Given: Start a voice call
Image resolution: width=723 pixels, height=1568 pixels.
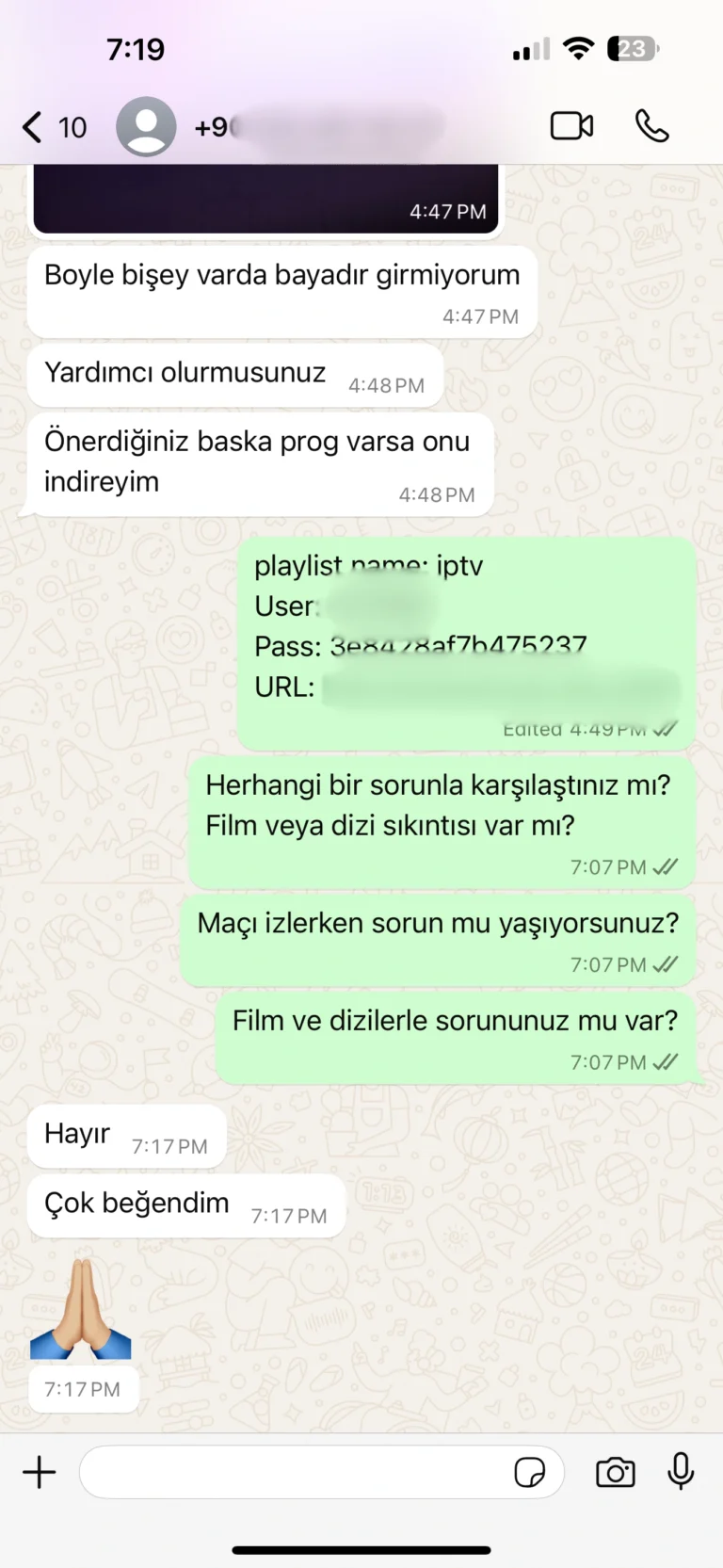Looking at the screenshot, I should (x=651, y=126).
